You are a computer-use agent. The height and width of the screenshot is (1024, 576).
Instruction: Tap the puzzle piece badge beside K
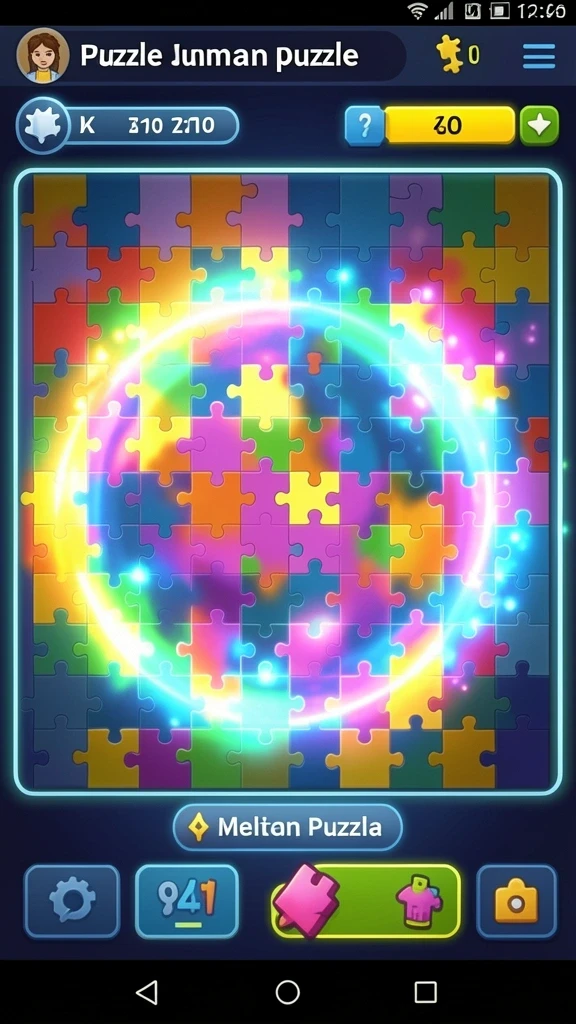[x=43, y=125]
